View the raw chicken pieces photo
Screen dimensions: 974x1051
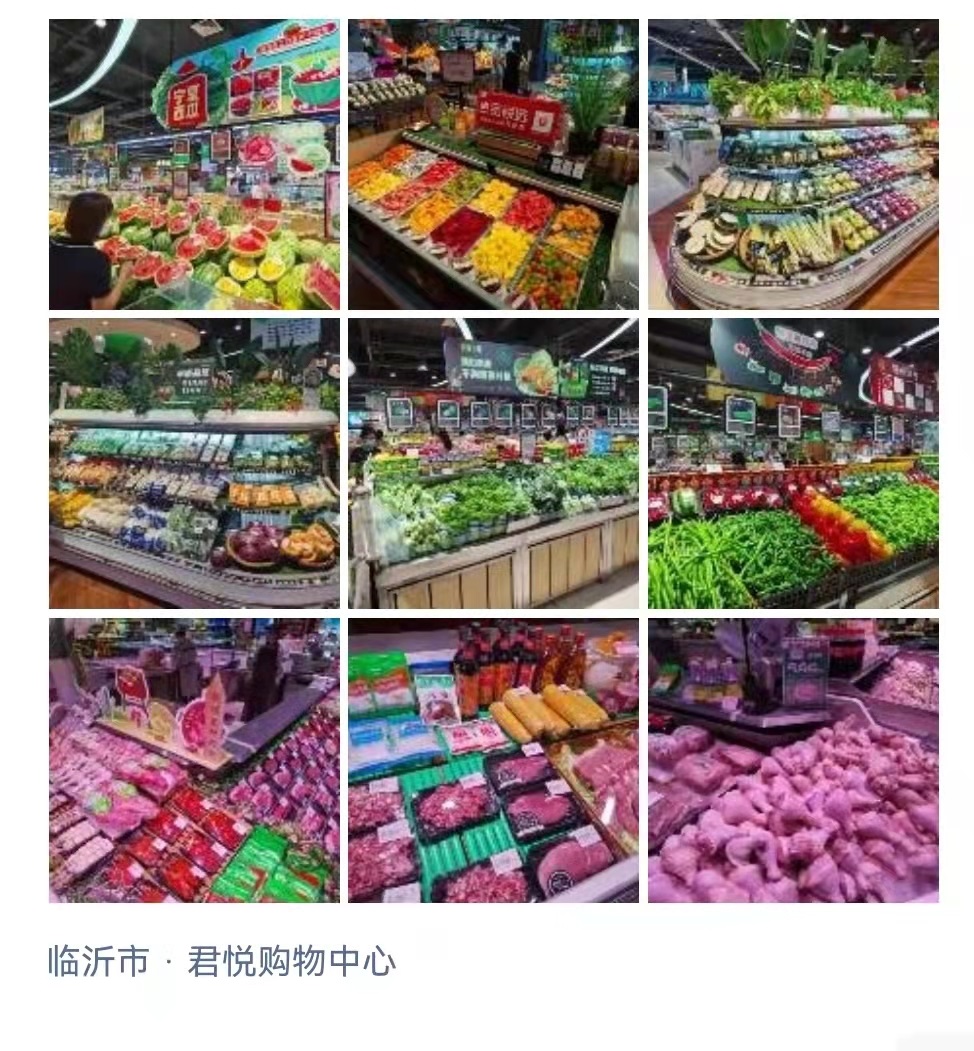[793, 760]
